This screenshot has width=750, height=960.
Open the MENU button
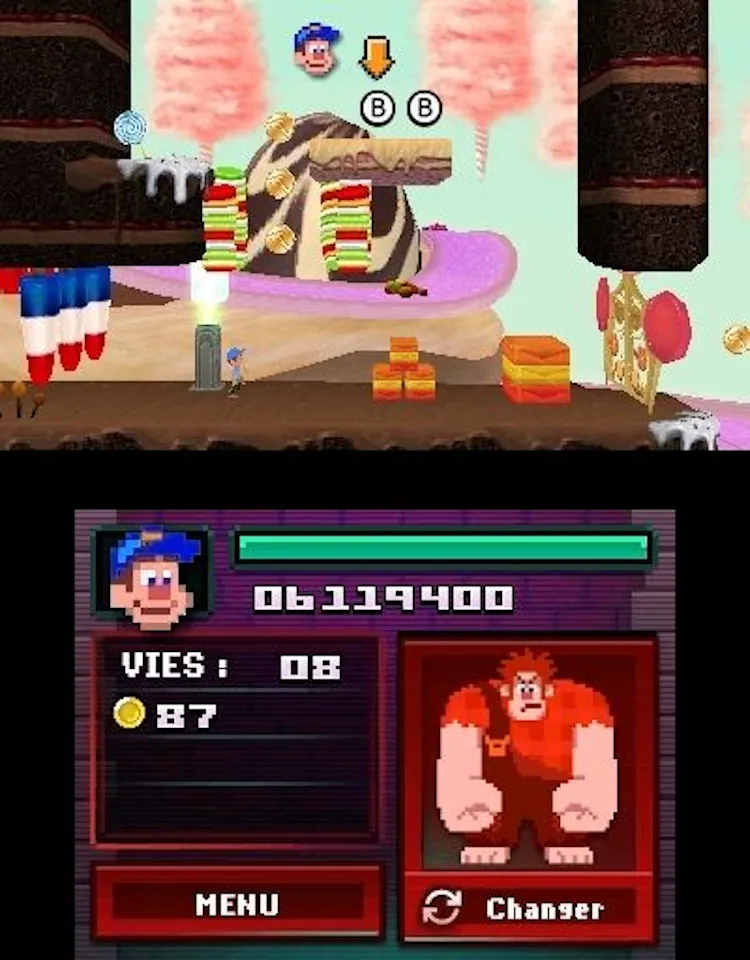tap(237, 903)
